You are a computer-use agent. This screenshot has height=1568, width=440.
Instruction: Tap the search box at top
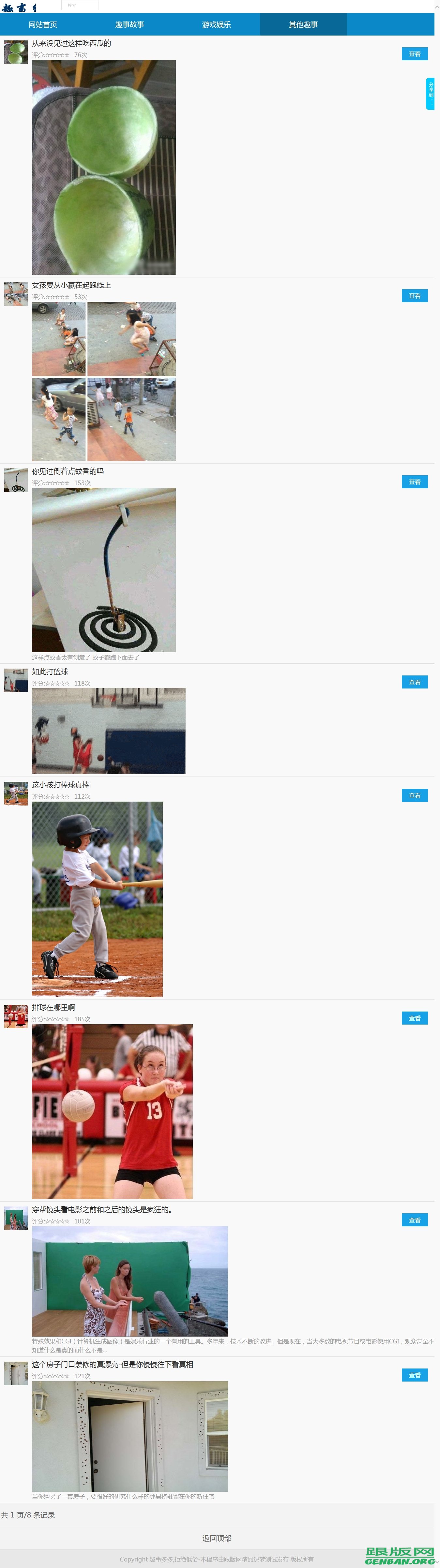pos(79,6)
